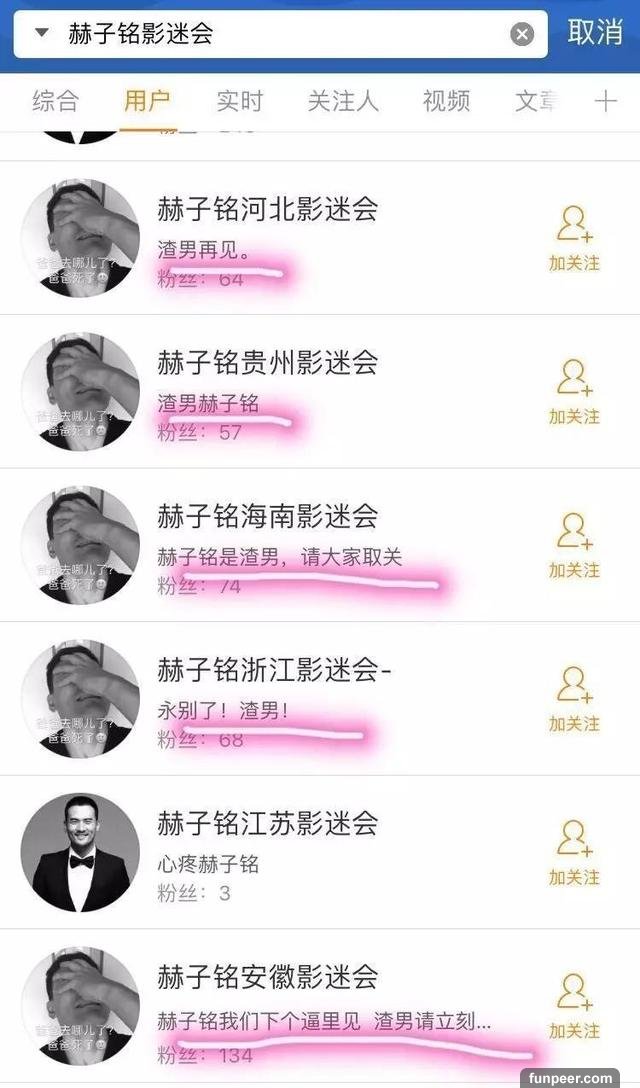The image size is (640, 1088).
Task: Tap the plus icon to add tabs
Action: (x=605, y=101)
